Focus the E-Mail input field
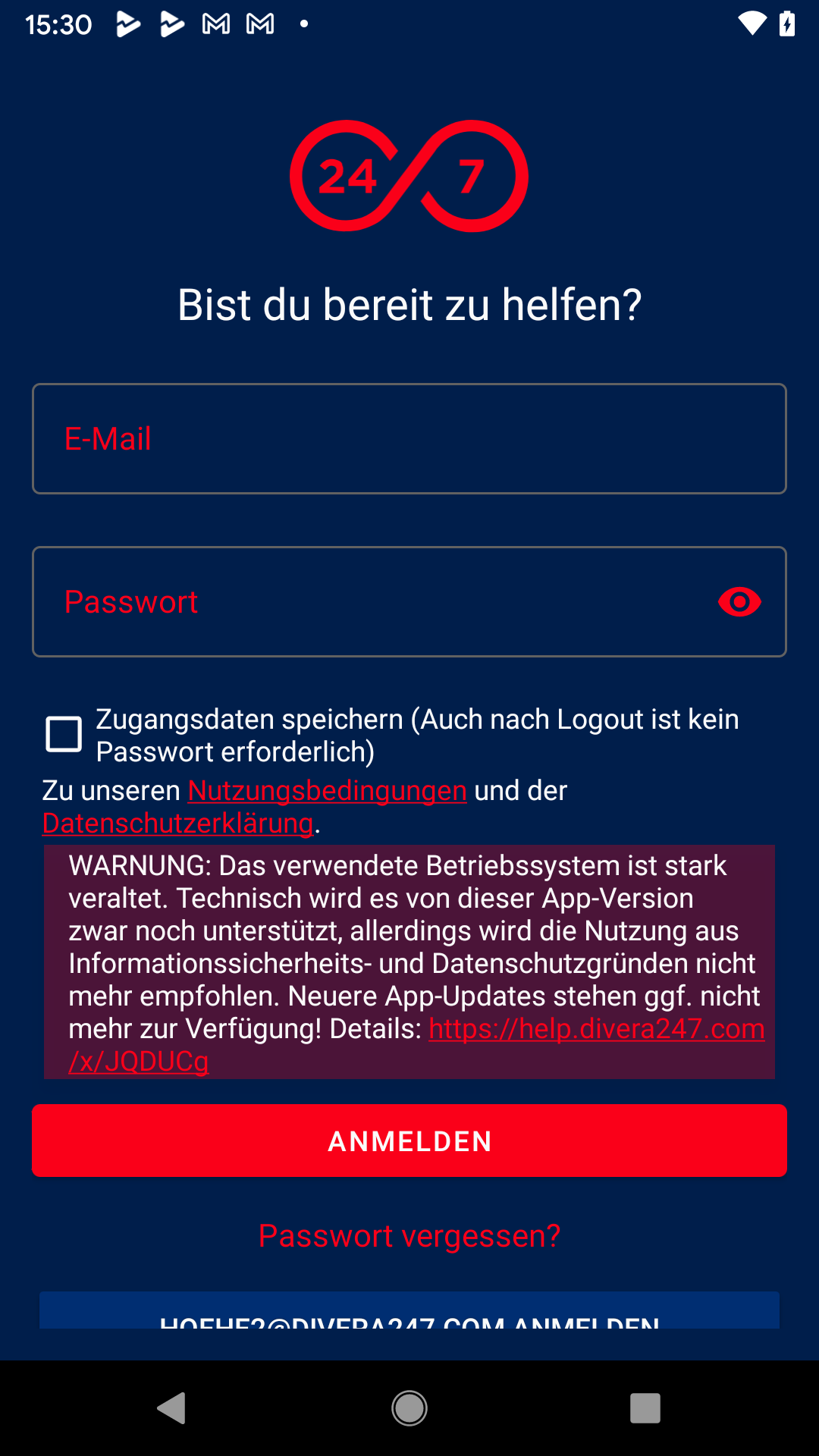This screenshot has width=819, height=1456. (409, 438)
